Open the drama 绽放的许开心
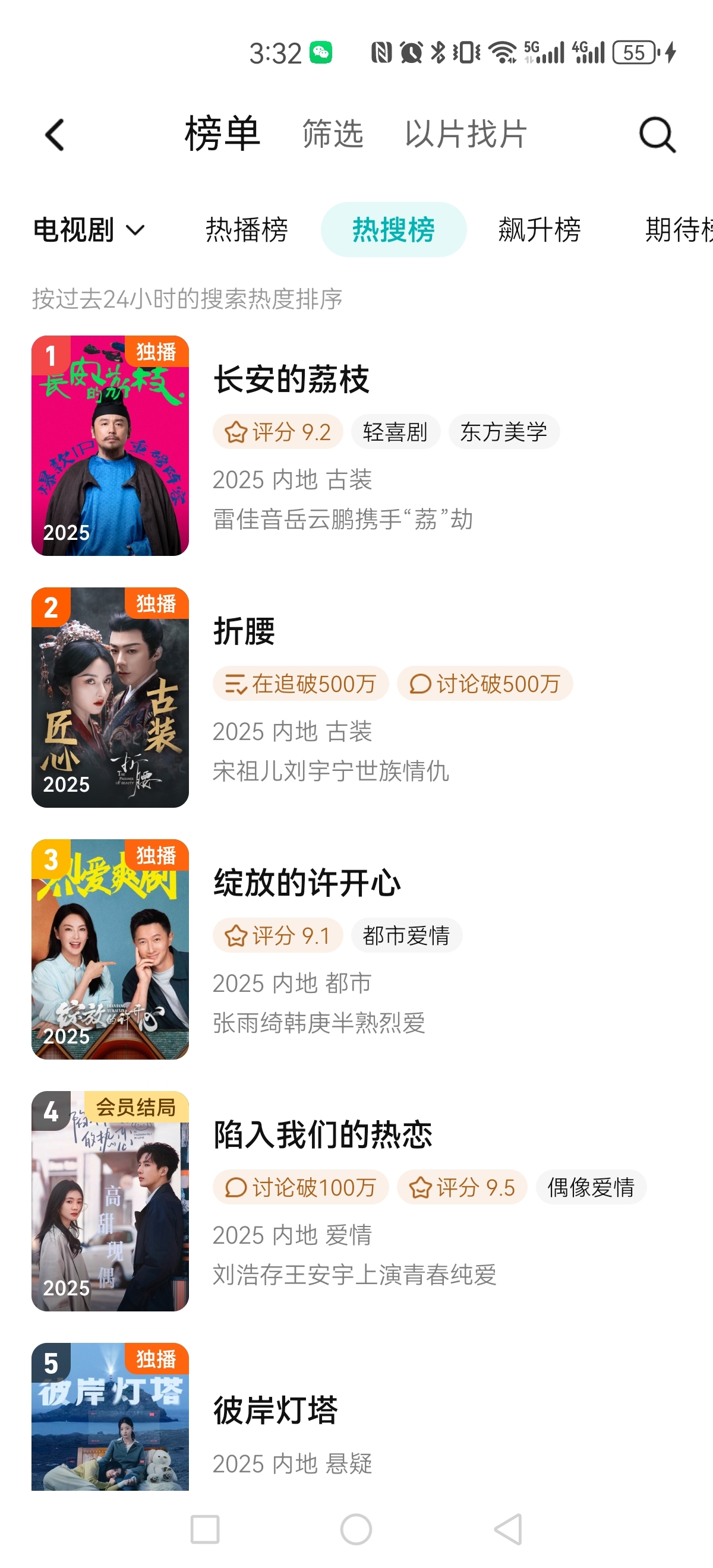The height and width of the screenshot is (1568, 713). tap(356, 949)
